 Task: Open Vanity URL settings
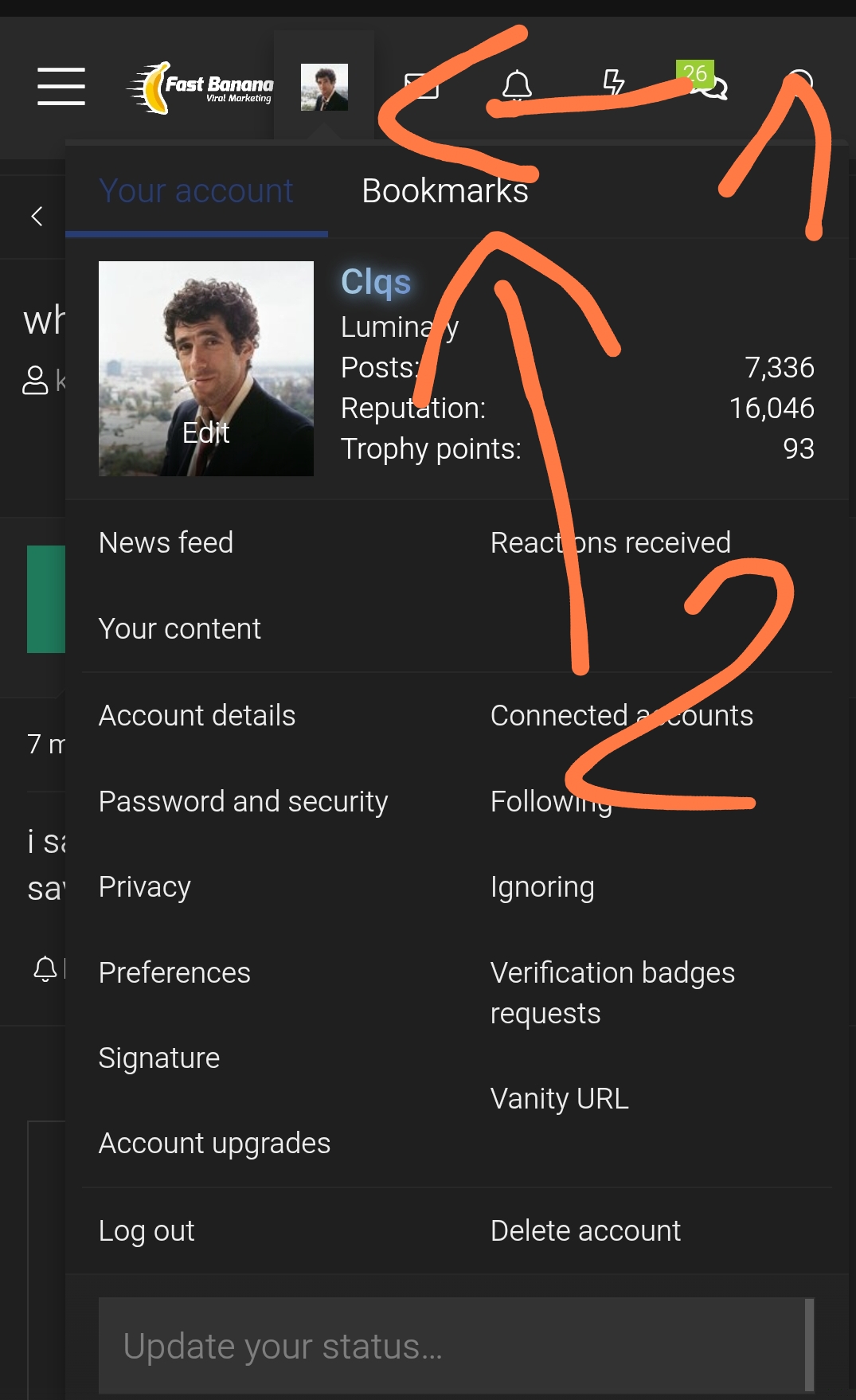pos(559,1098)
